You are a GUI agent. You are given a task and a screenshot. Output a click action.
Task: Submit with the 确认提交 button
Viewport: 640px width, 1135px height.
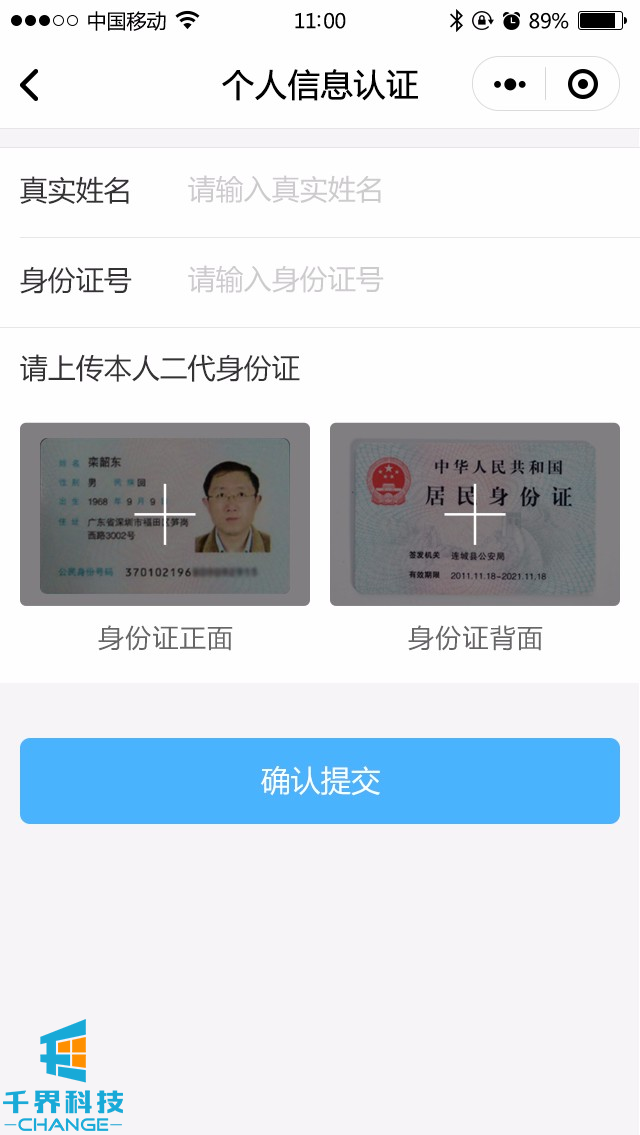point(320,781)
